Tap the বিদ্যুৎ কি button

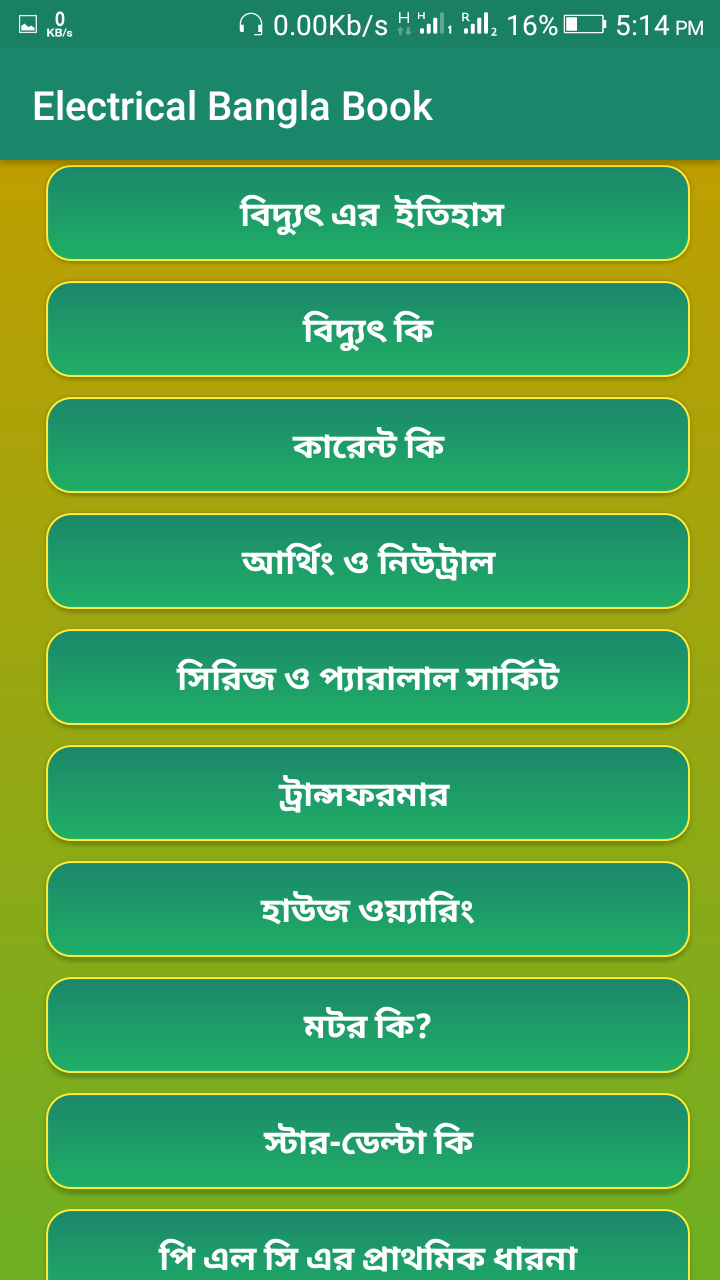(368, 330)
